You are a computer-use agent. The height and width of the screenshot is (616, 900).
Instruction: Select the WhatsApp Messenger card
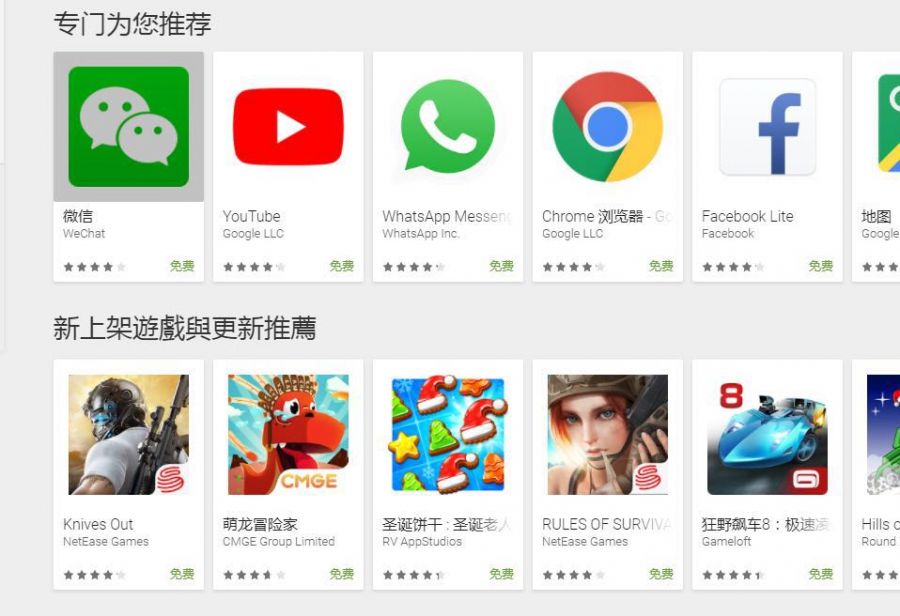point(448,128)
